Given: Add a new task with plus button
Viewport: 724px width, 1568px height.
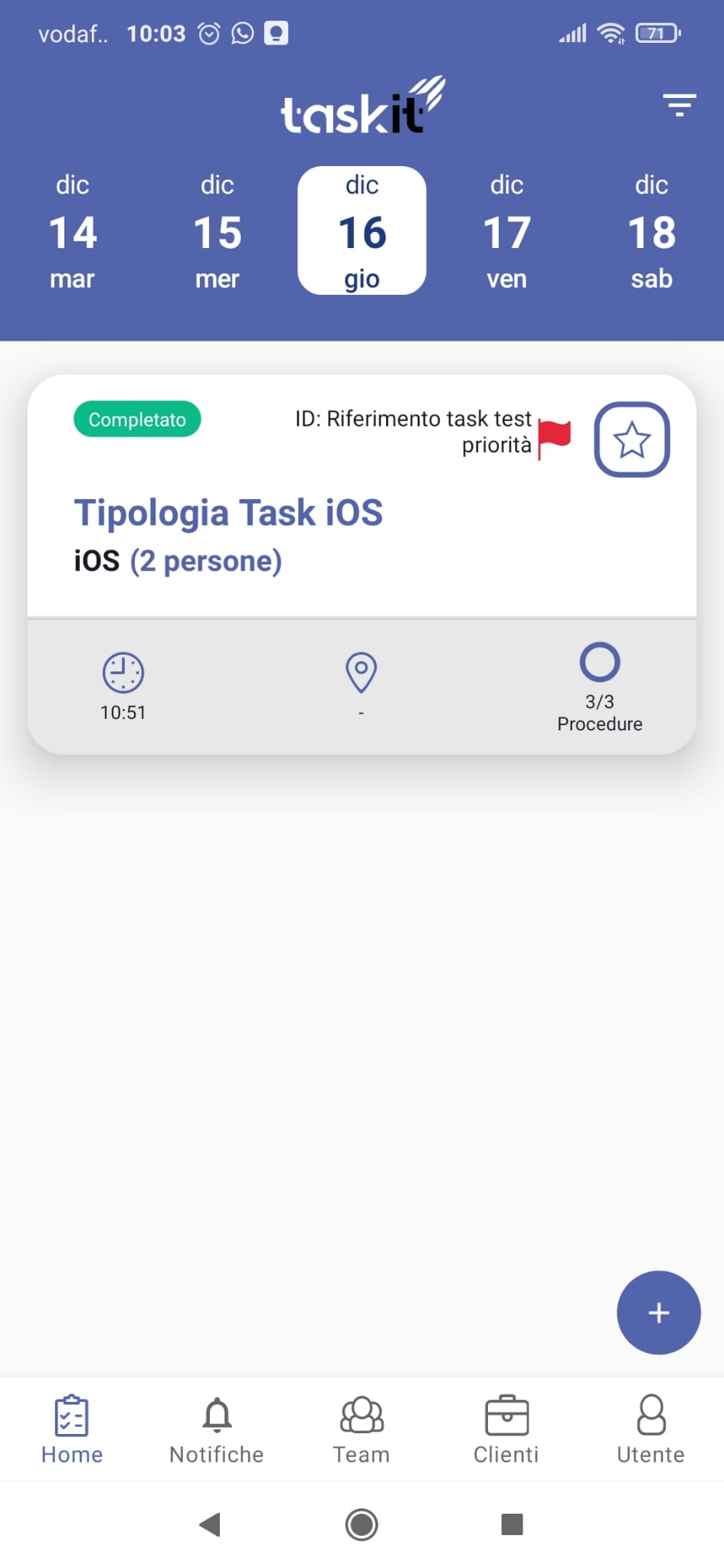Looking at the screenshot, I should click(x=659, y=1312).
